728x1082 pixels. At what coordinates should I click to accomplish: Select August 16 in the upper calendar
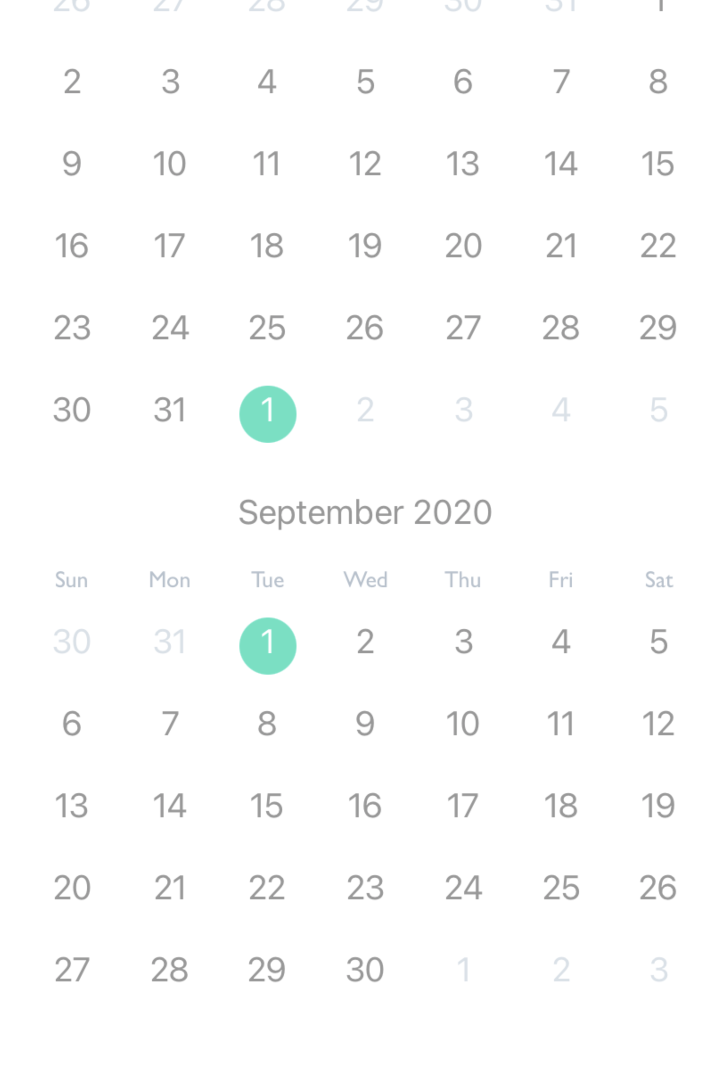point(71,245)
